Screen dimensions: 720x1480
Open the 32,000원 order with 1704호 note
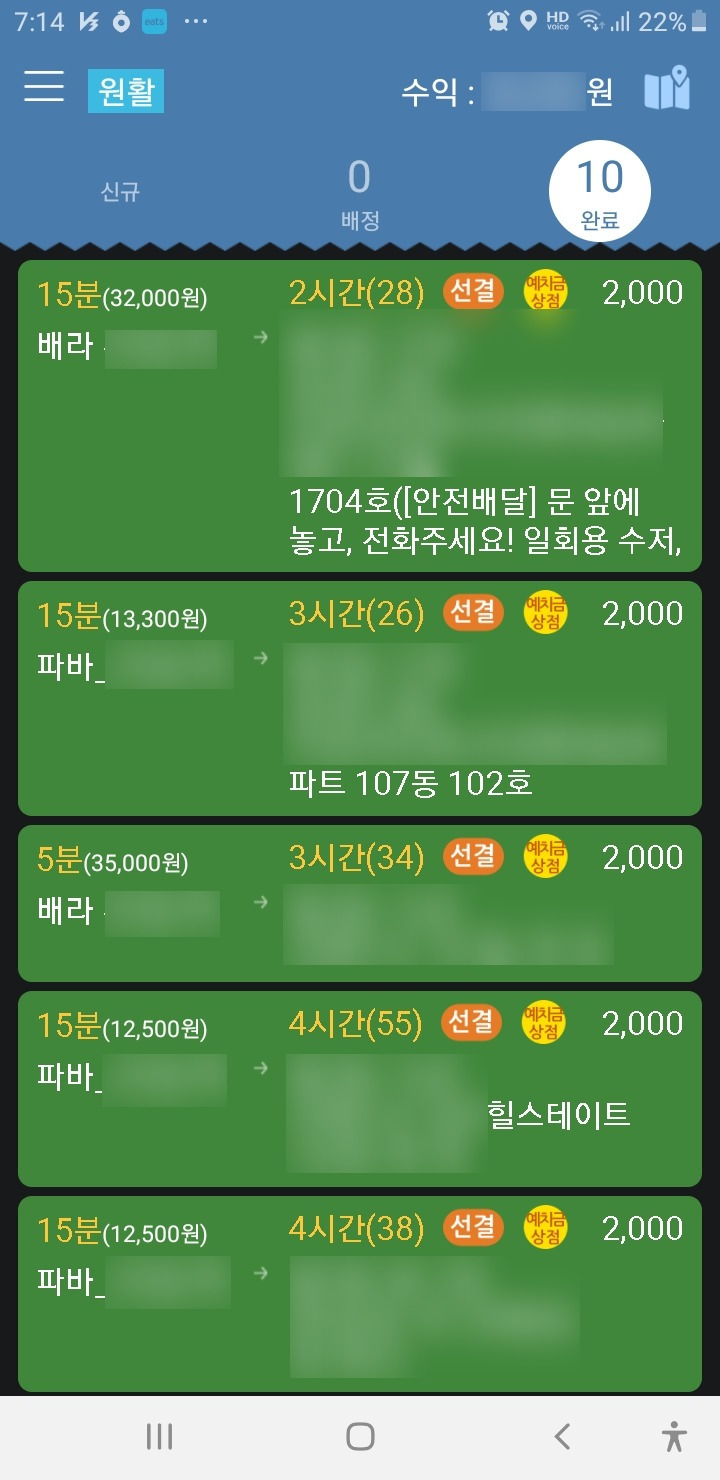point(360,416)
